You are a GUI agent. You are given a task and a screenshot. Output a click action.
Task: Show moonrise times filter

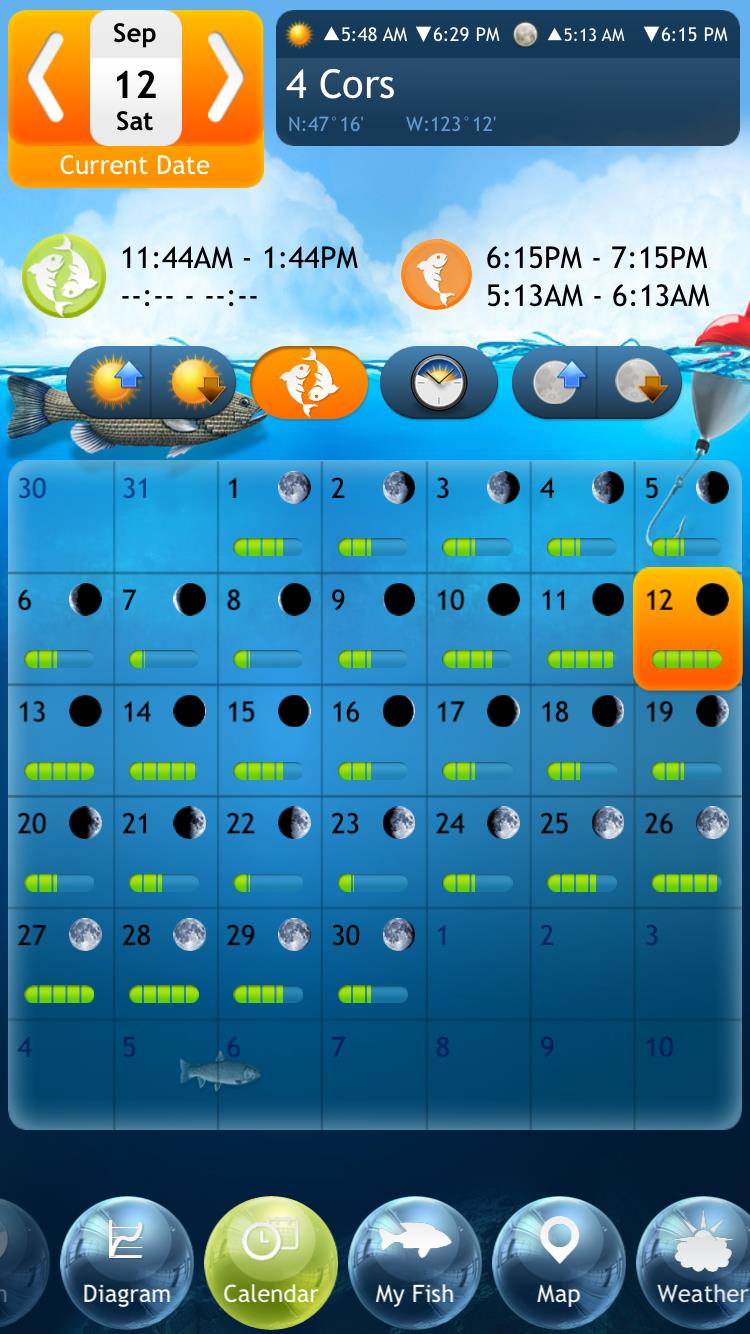555,382
